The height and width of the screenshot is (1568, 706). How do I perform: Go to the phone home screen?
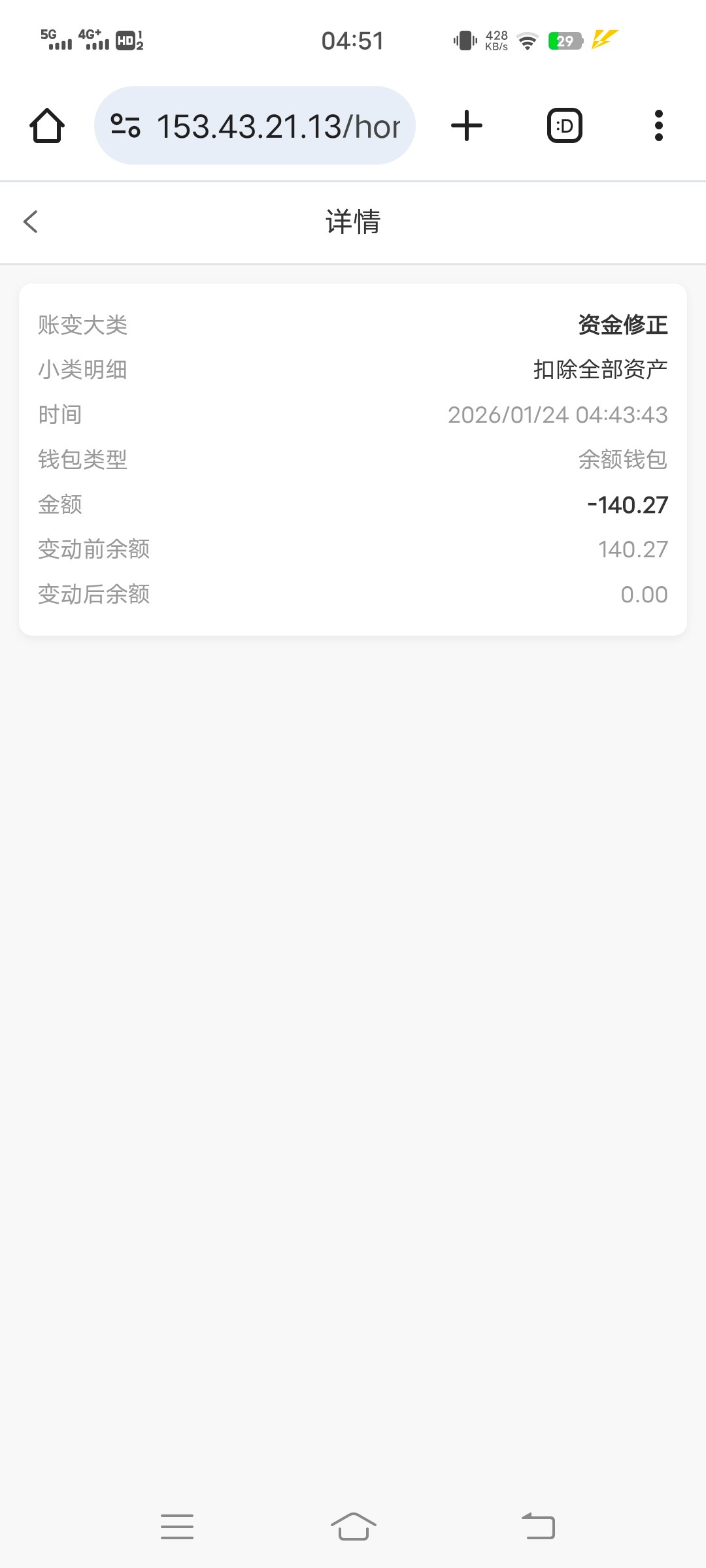353,1527
